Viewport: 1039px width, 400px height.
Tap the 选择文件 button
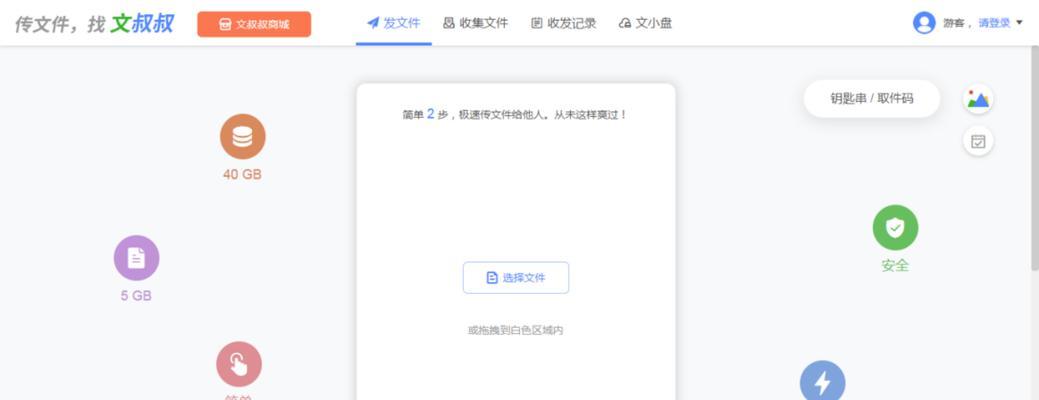[x=516, y=278]
